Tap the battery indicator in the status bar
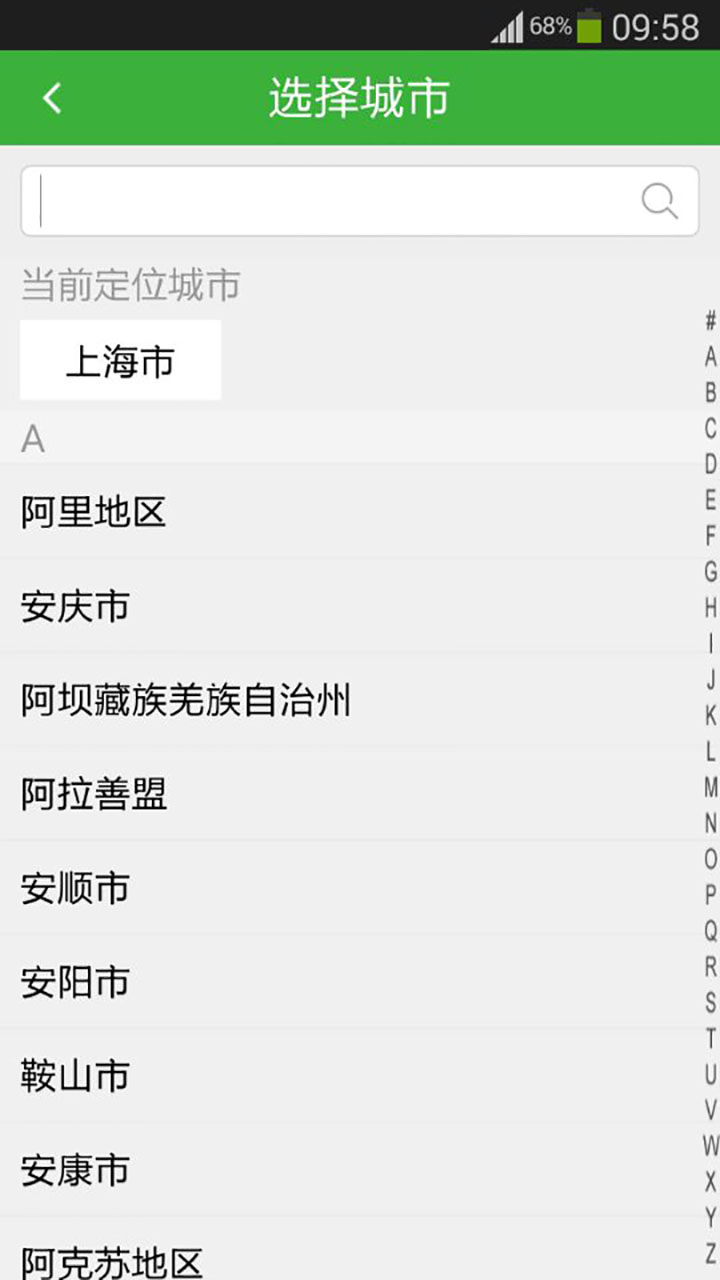720x1280 pixels. (x=590, y=27)
